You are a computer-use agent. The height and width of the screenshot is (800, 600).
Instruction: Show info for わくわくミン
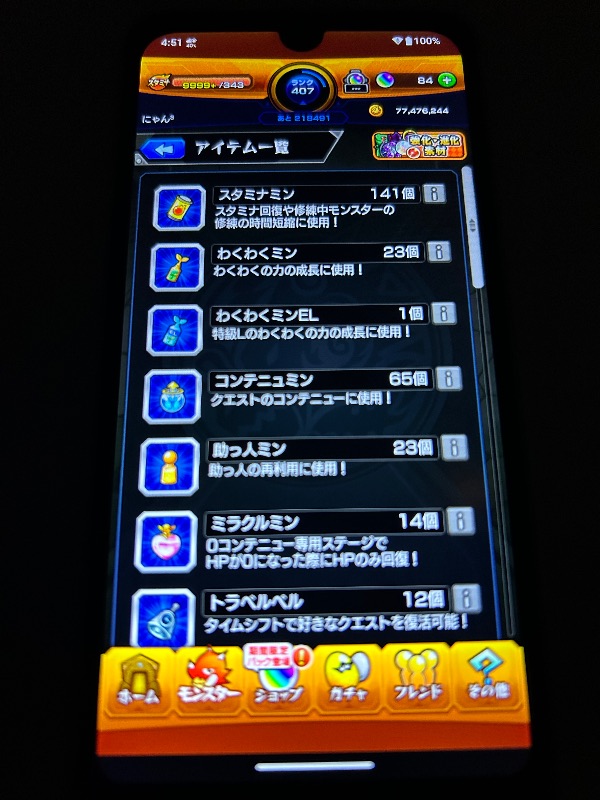pos(438,252)
